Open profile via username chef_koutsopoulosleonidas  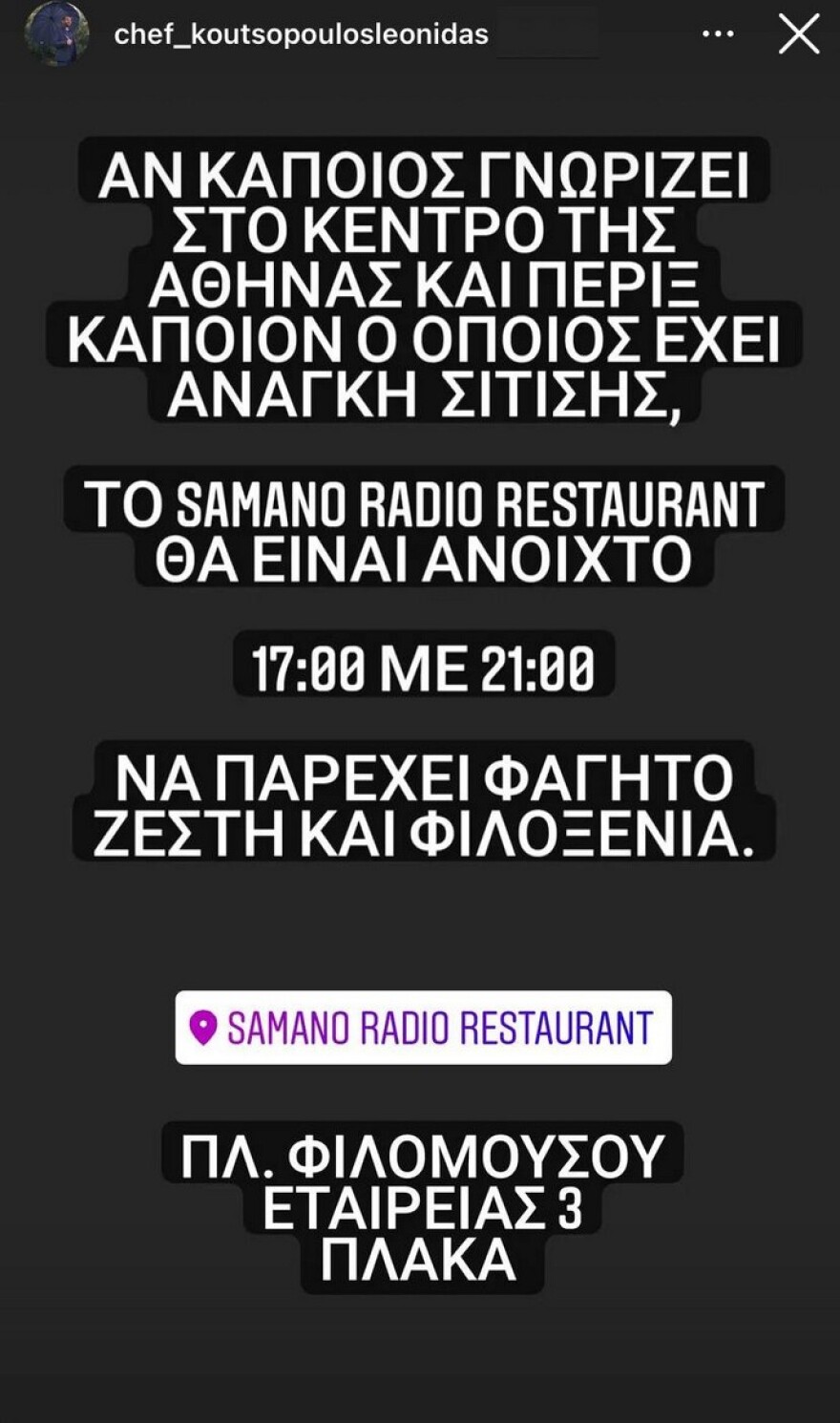pos(301,34)
